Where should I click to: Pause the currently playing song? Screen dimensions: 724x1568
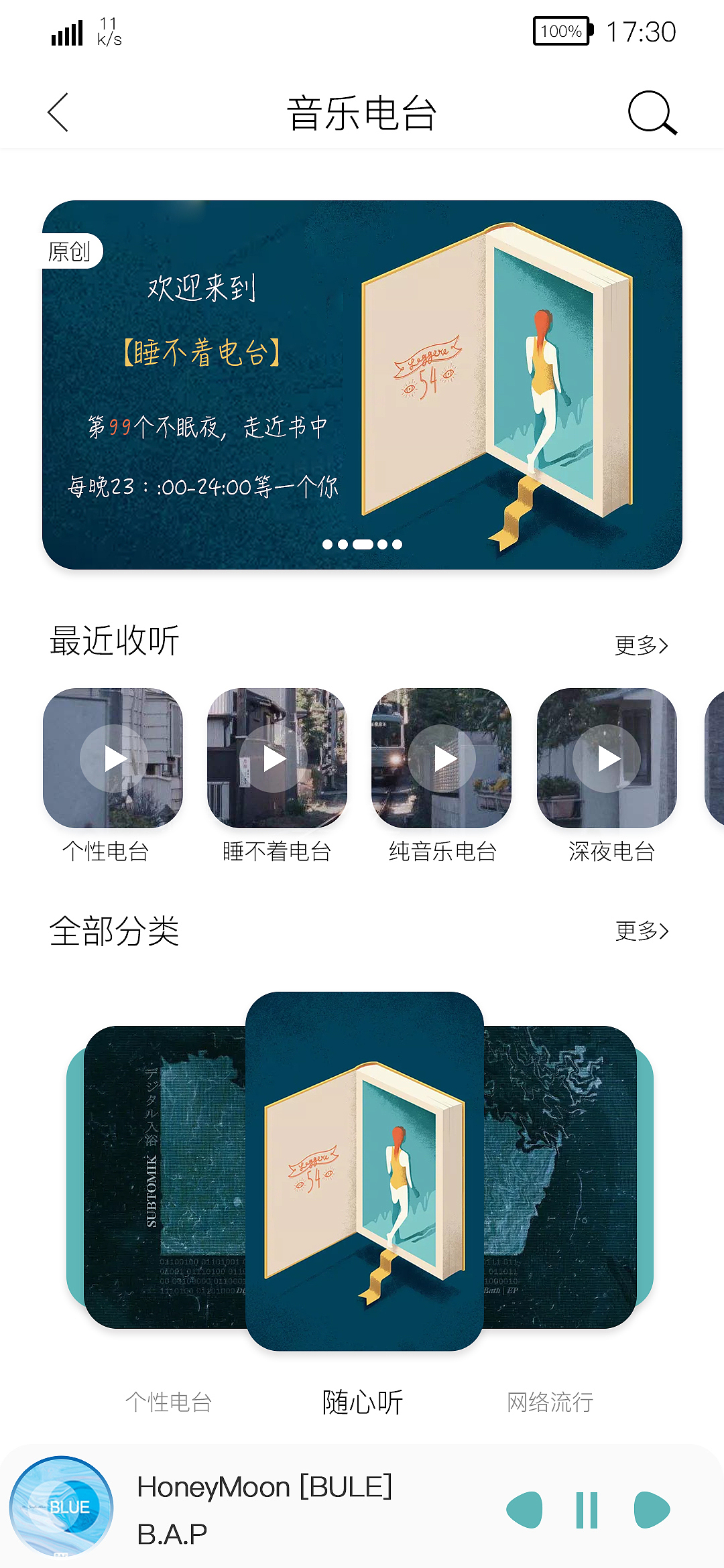[586, 1509]
